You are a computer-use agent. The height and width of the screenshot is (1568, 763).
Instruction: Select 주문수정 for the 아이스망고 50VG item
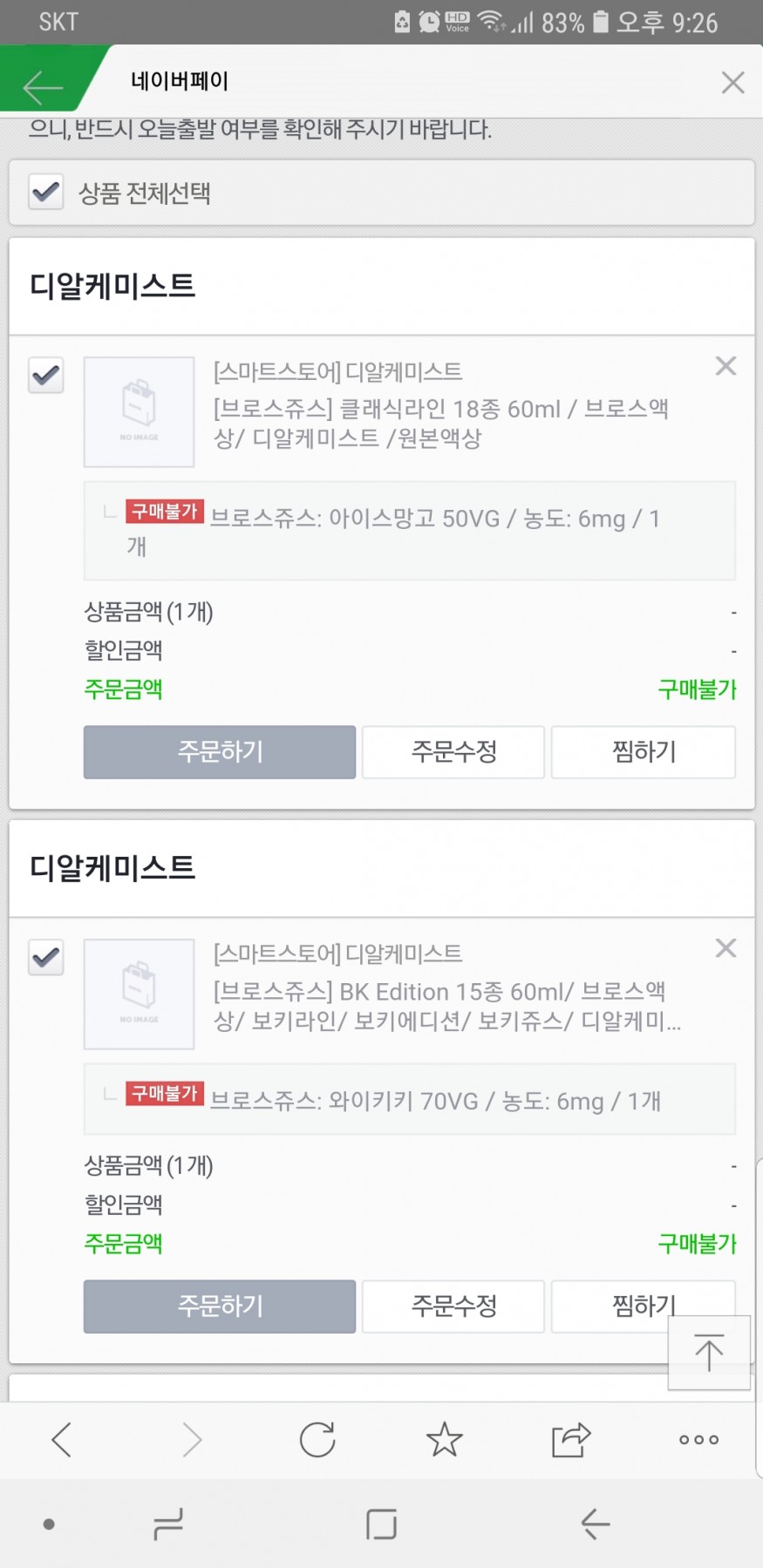click(x=453, y=751)
